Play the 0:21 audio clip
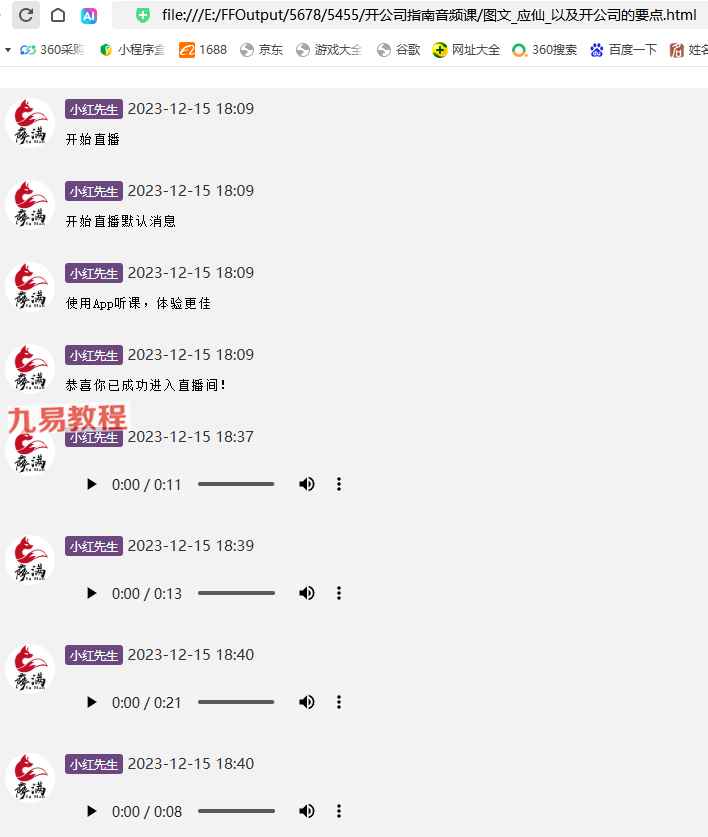The image size is (708, 837). 92,702
